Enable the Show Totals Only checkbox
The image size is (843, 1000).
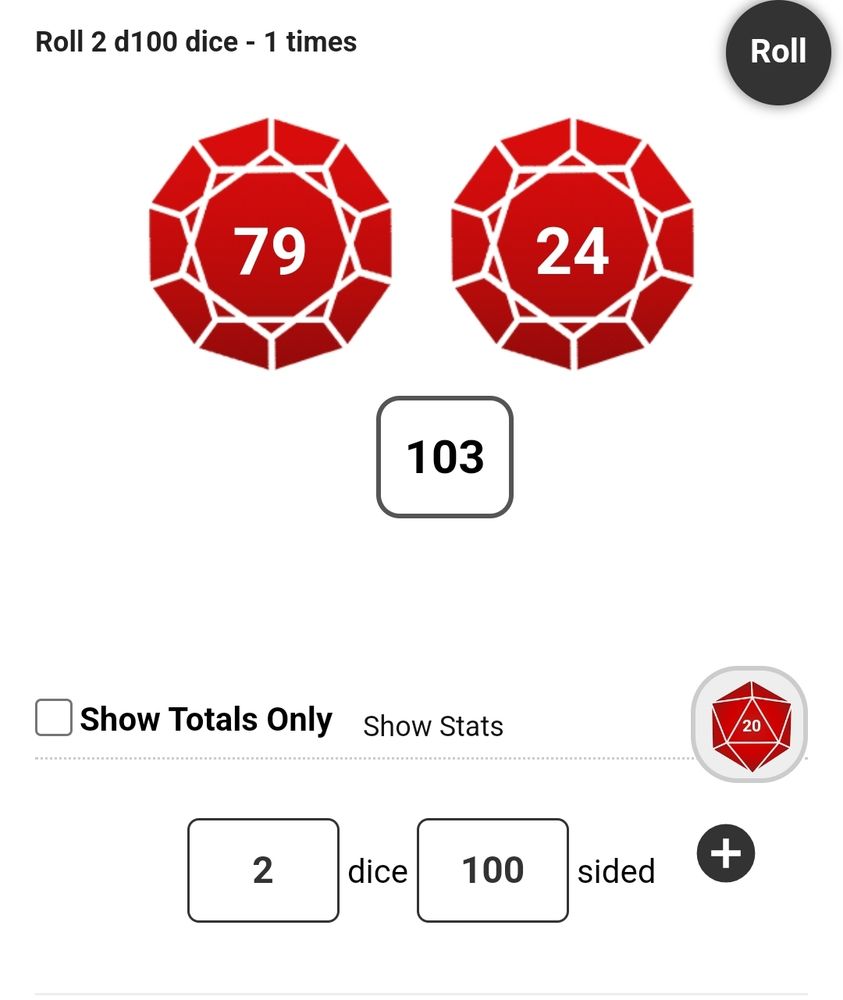(x=54, y=718)
